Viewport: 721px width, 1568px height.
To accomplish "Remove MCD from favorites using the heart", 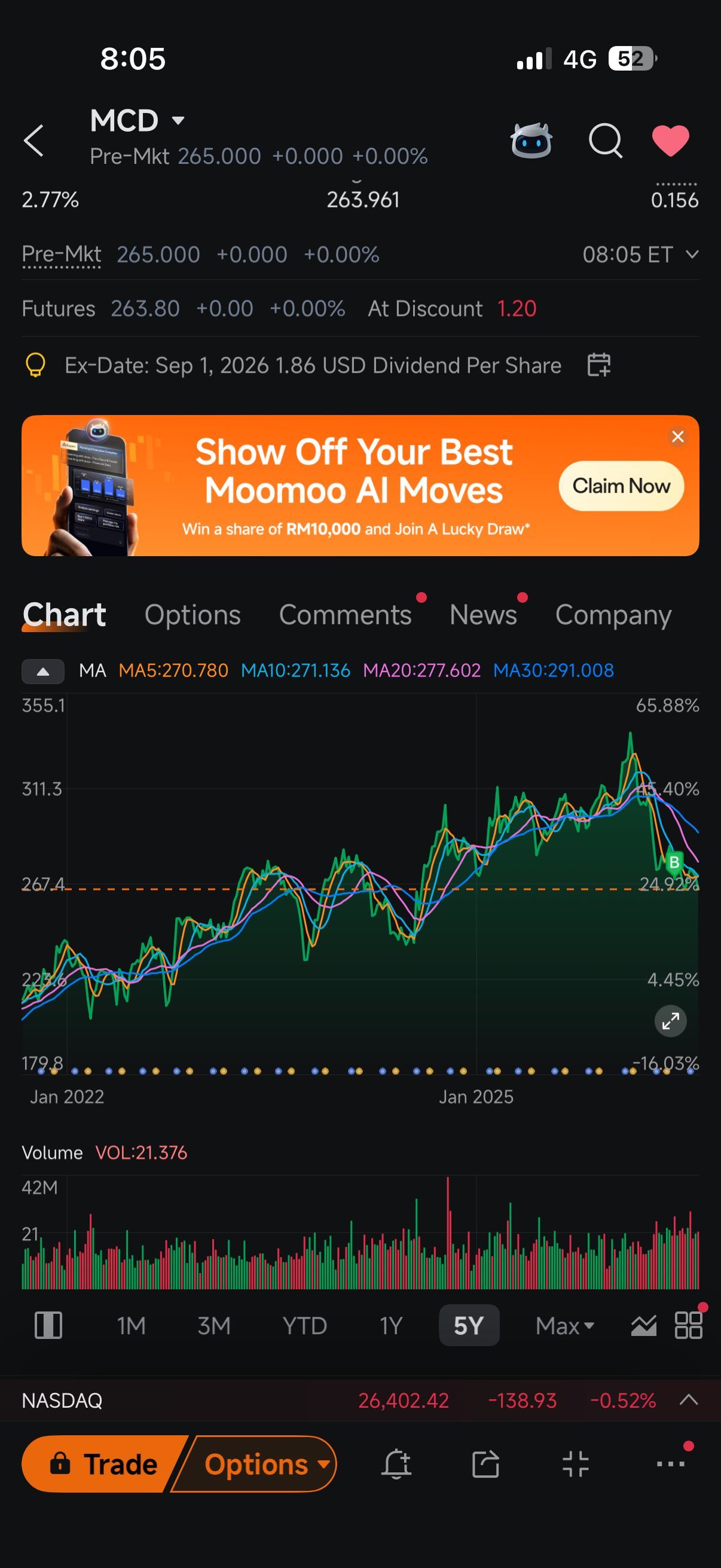I will [671, 141].
